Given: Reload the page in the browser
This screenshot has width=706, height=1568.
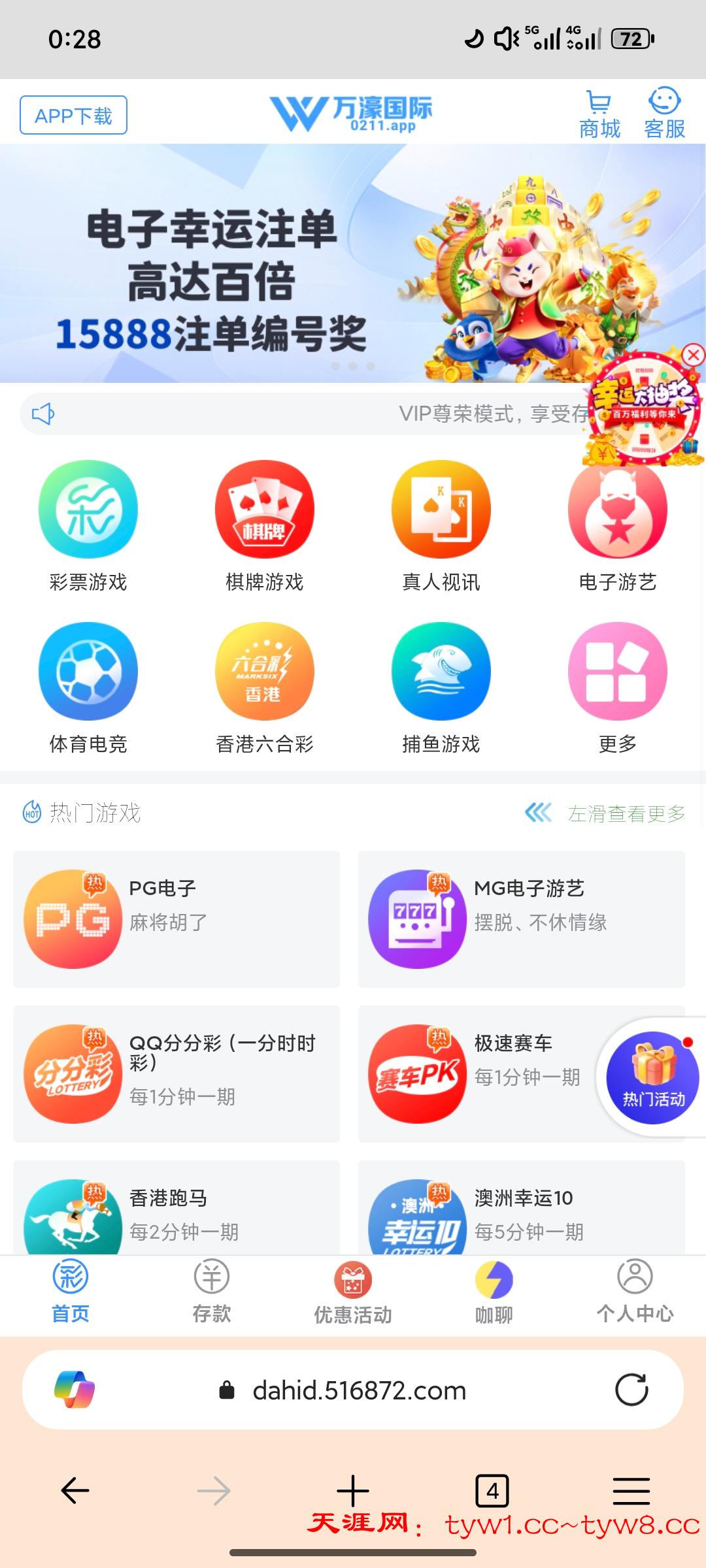Looking at the screenshot, I should (631, 1390).
